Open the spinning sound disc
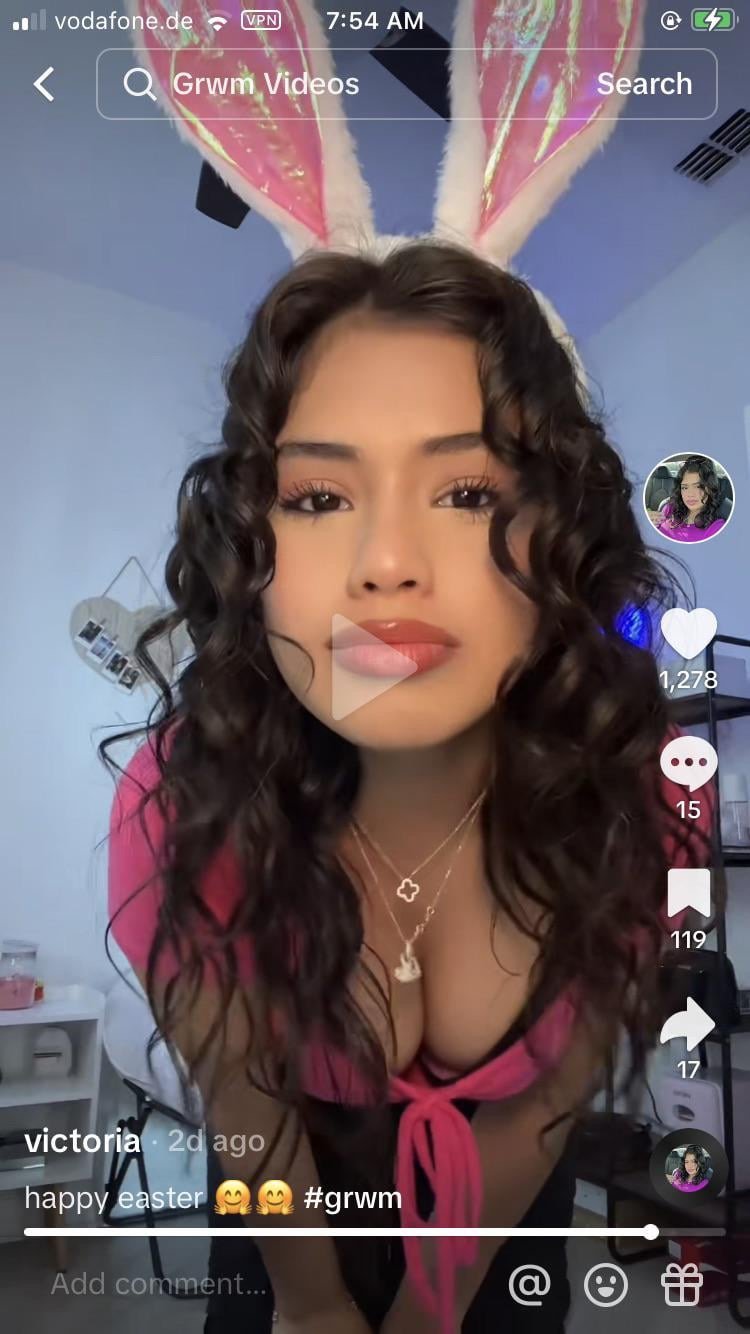 (688, 1167)
